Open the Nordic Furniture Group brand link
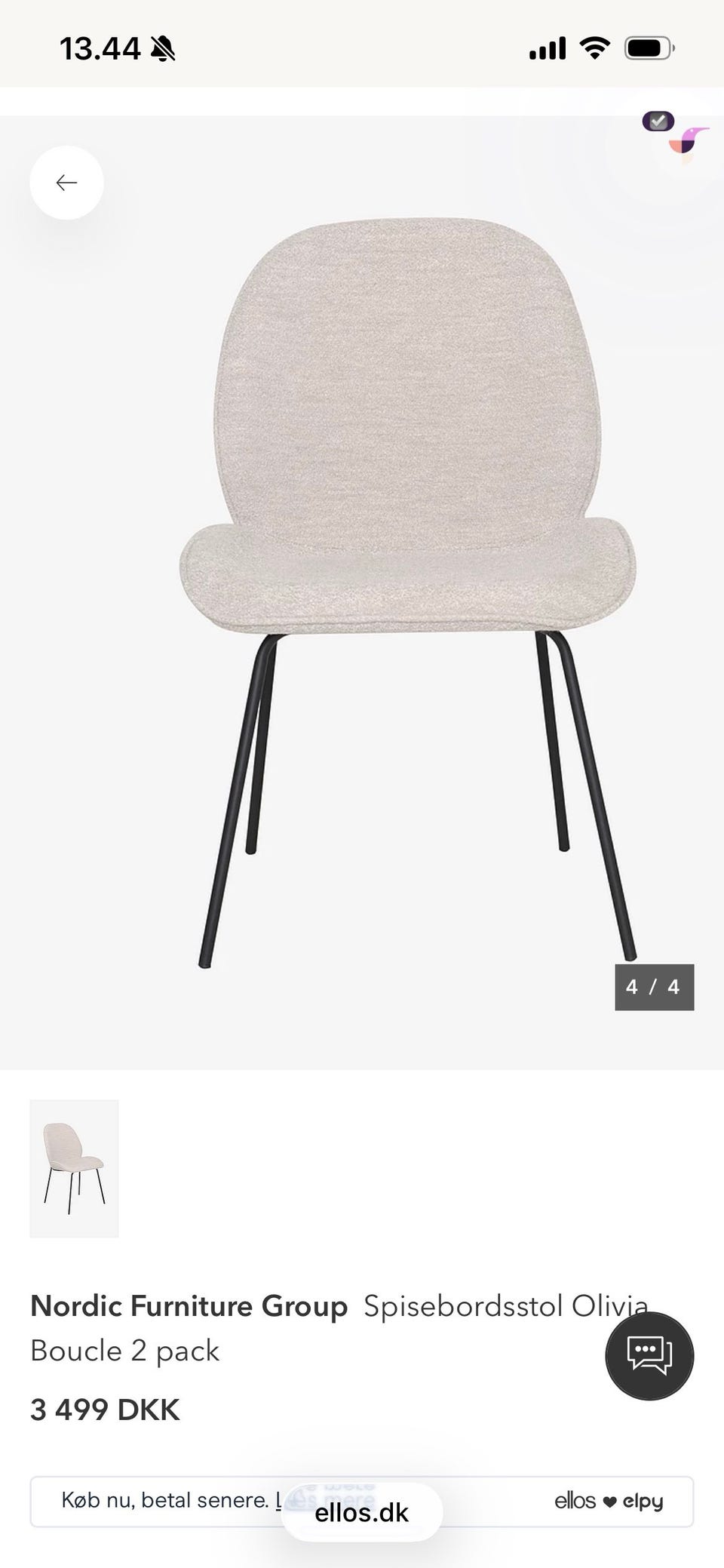 point(189,1306)
